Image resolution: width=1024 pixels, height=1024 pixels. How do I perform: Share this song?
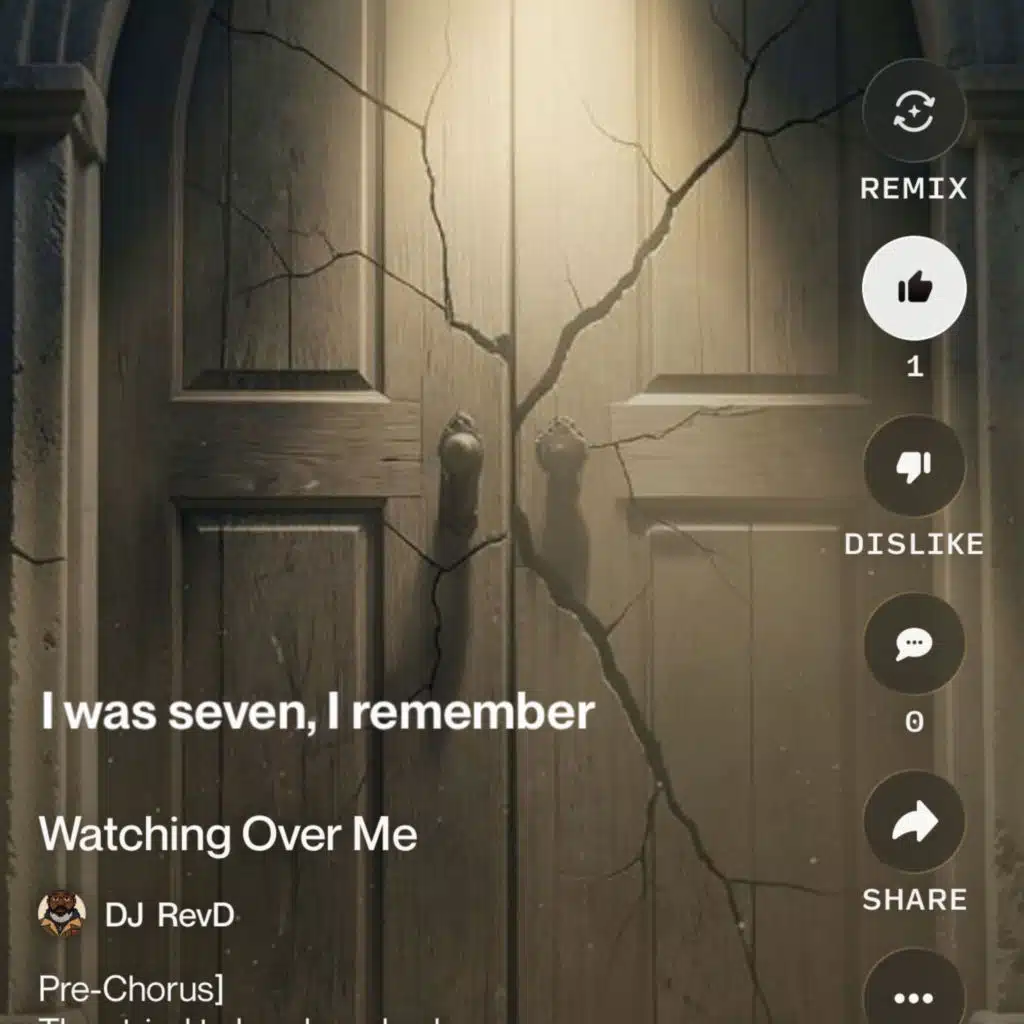[x=914, y=821]
